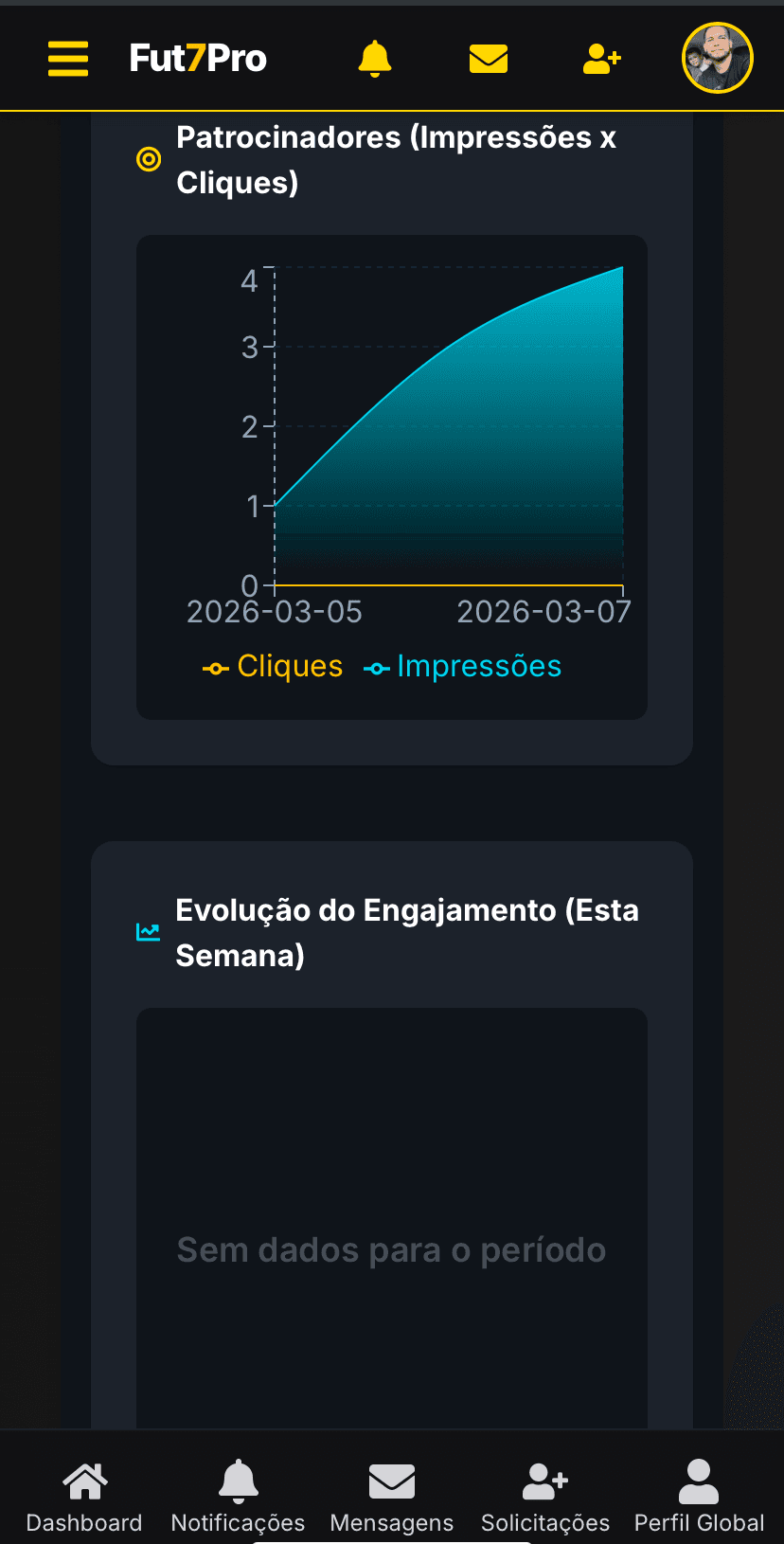Click the Dashboard label in bottom bar
The height and width of the screenshot is (1544, 784).
pos(84,1522)
